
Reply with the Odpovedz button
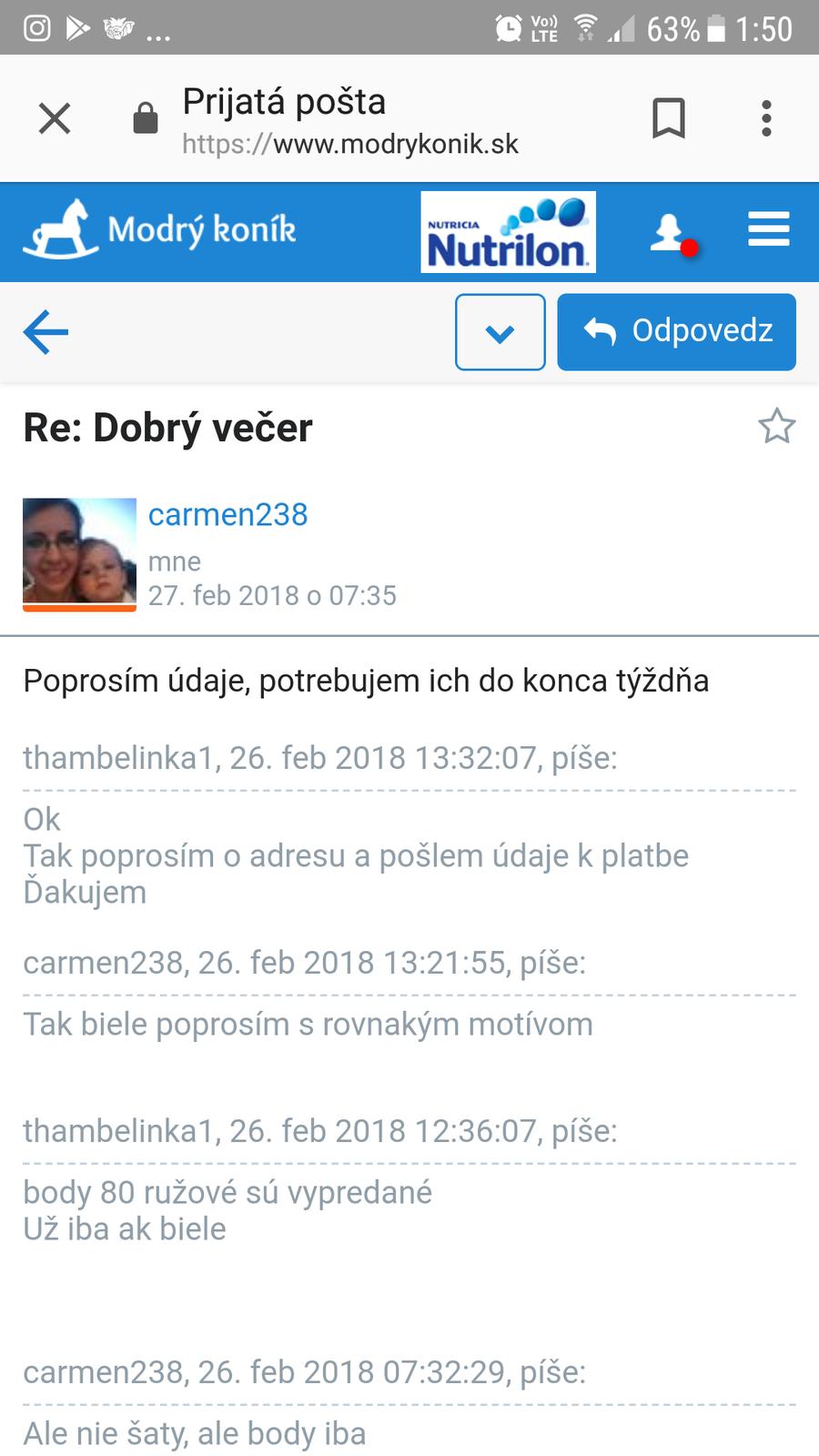[676, 331]
